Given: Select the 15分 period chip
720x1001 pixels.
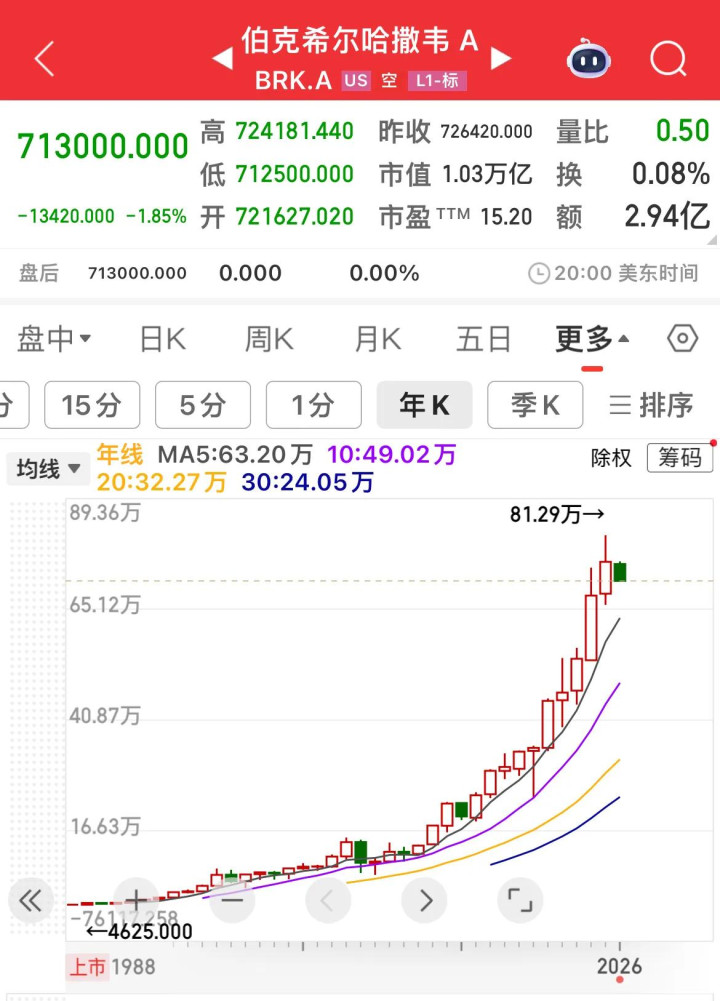Looking at the screenshot, I should pyautogui.click(x=92, y=405).
